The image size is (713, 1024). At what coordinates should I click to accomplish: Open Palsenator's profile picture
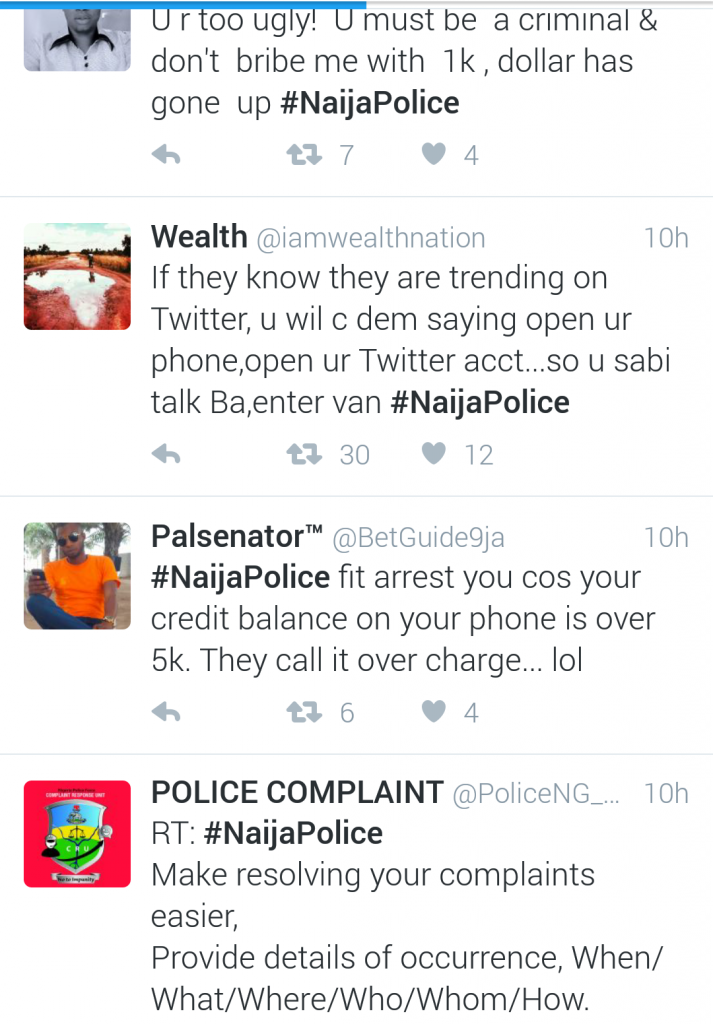[x=77, y=575]
